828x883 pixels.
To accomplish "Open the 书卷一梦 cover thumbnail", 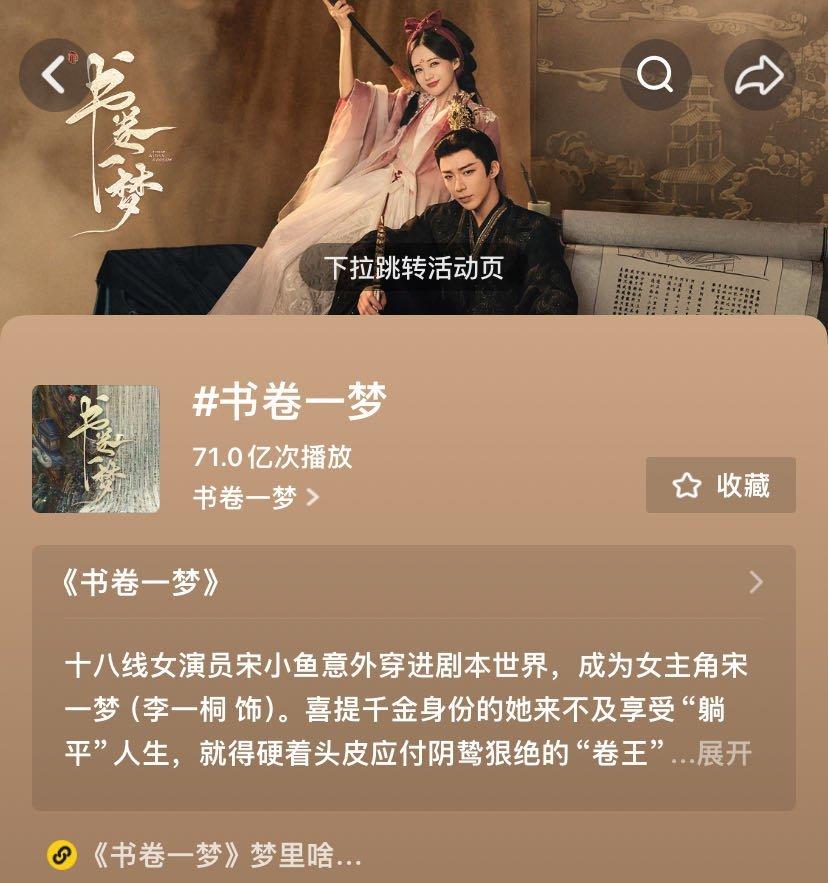I will [x=96, y=449].
